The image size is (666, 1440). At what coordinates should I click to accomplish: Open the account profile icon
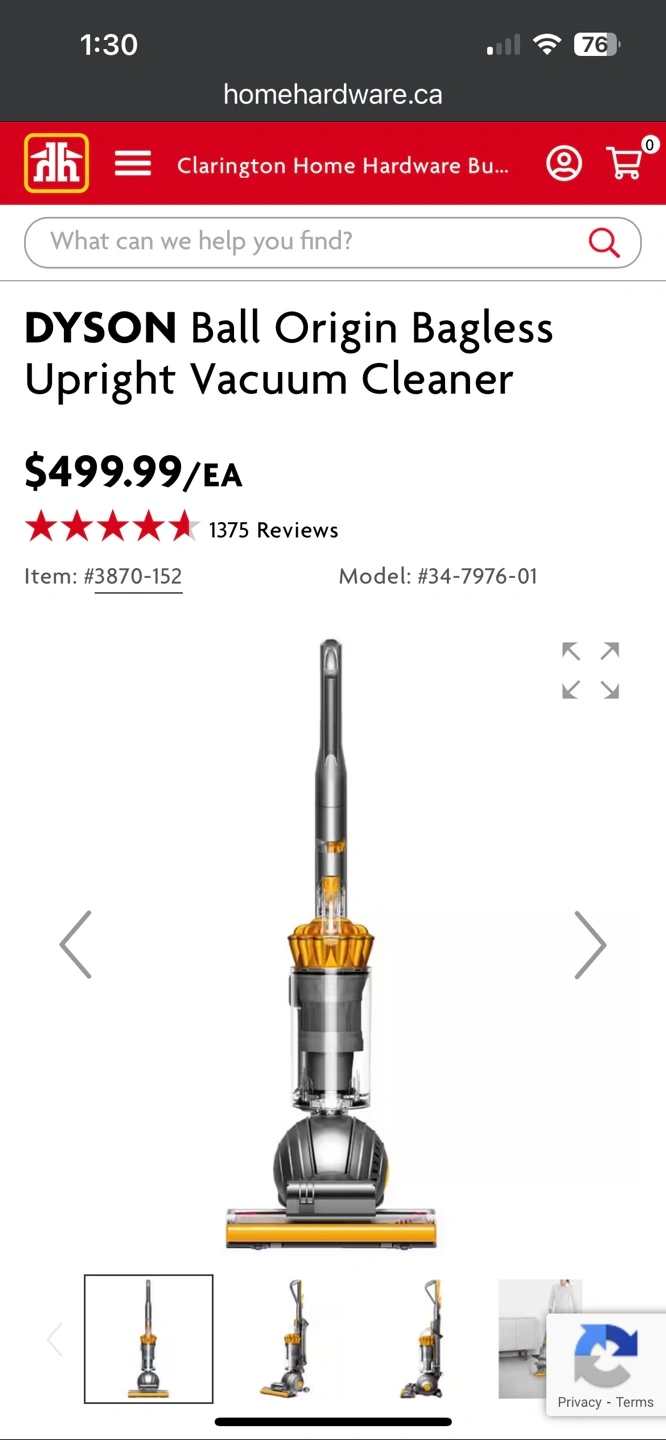564,163
